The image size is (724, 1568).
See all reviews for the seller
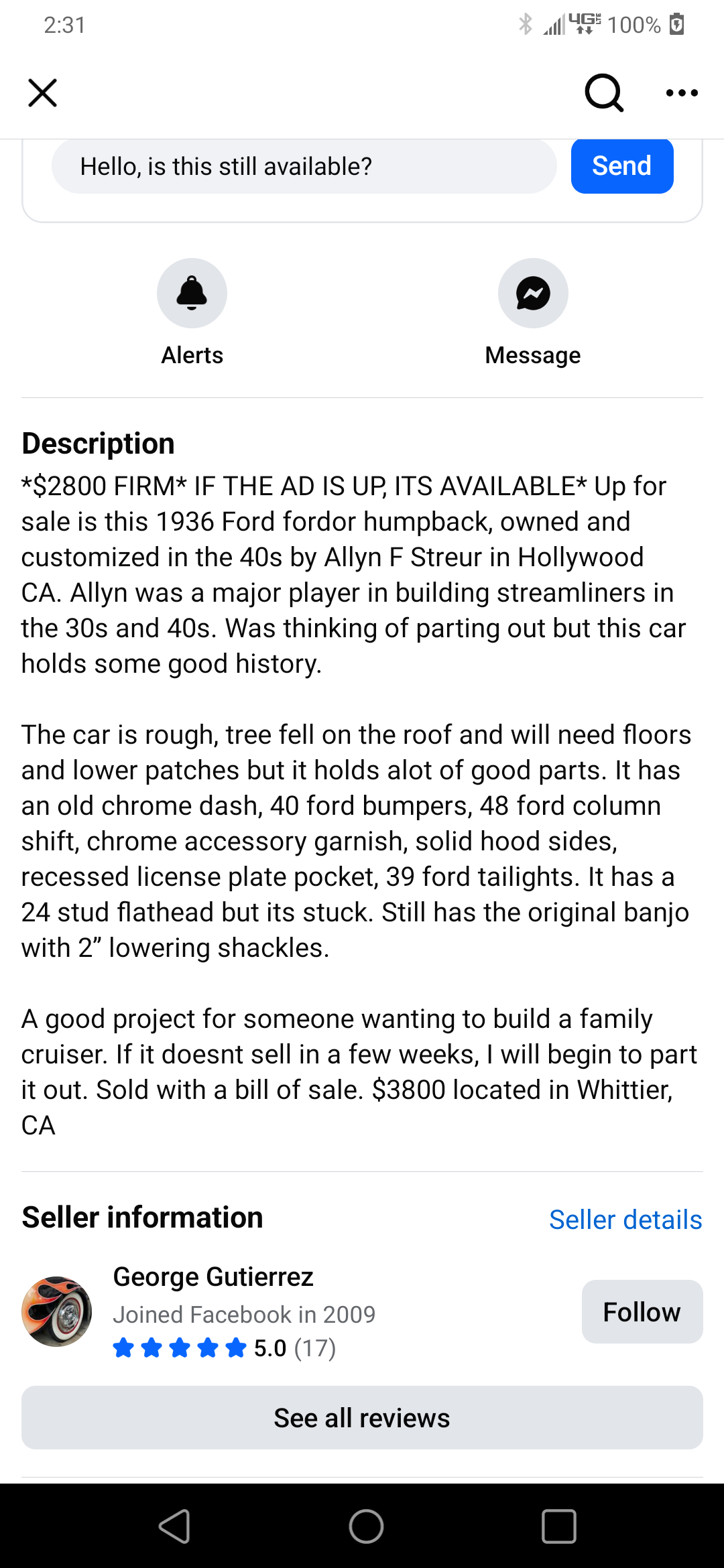362,1417
